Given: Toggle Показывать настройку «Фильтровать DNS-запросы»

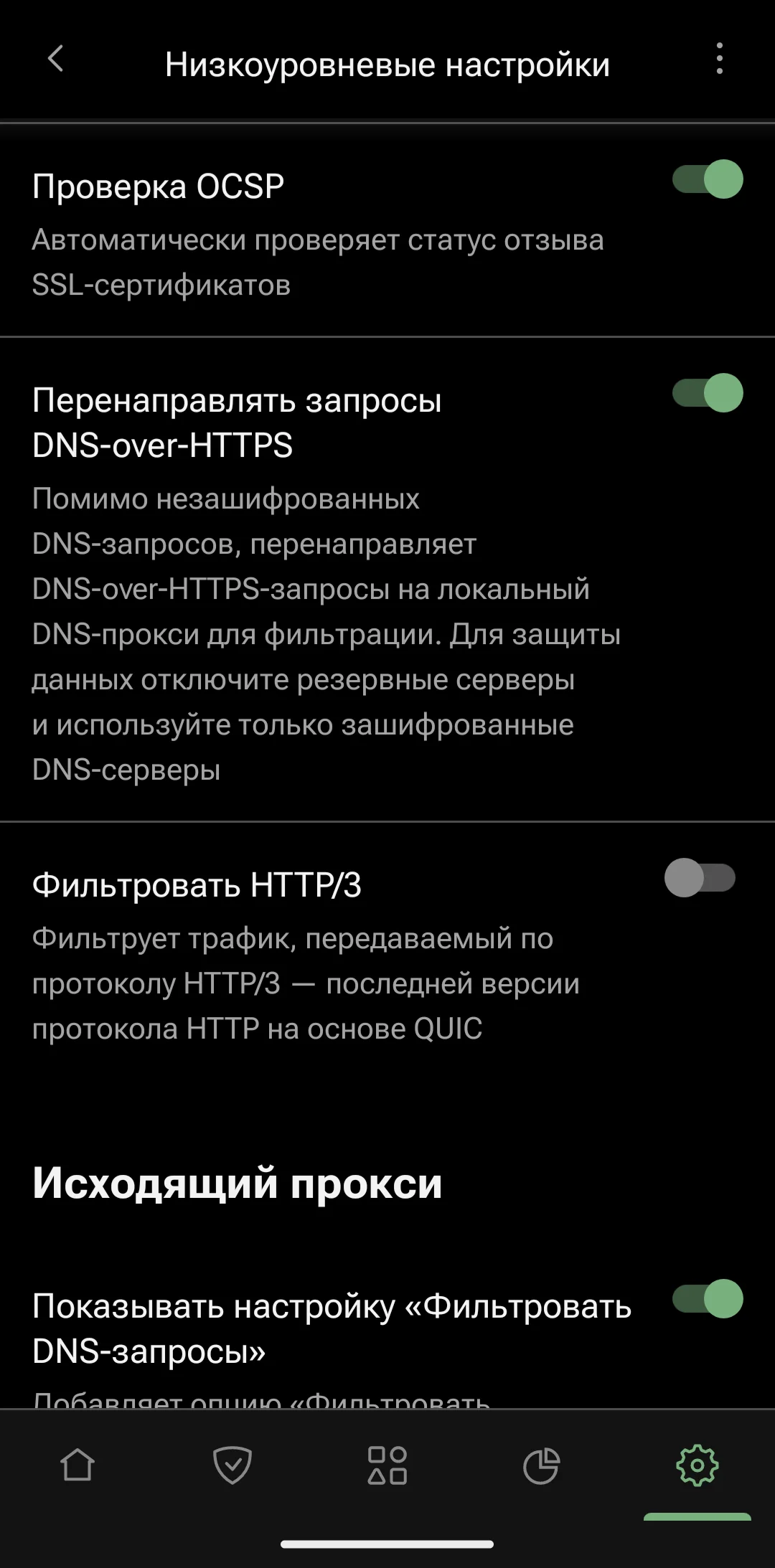Looking at the screenshot, I should coord(707,1298).
